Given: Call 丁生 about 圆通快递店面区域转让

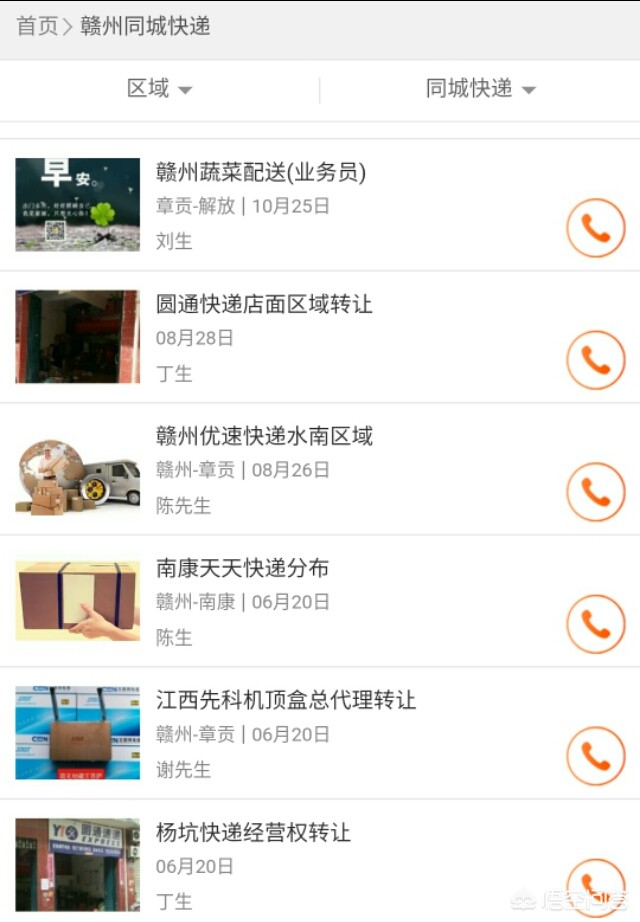Looking at the screenshot, I should (595, 360).
